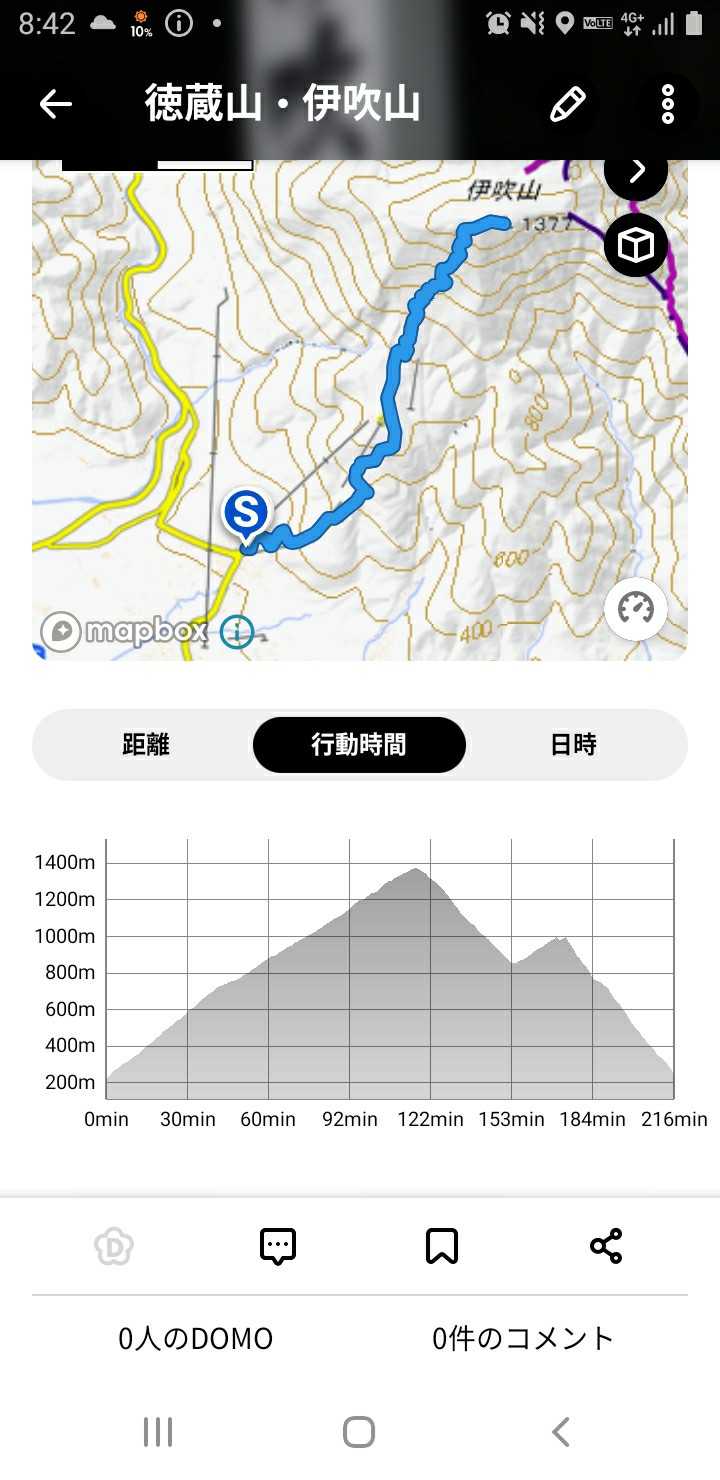View the 0人のDOMO list
The image size is (720, 1480).
[196, 1338]
